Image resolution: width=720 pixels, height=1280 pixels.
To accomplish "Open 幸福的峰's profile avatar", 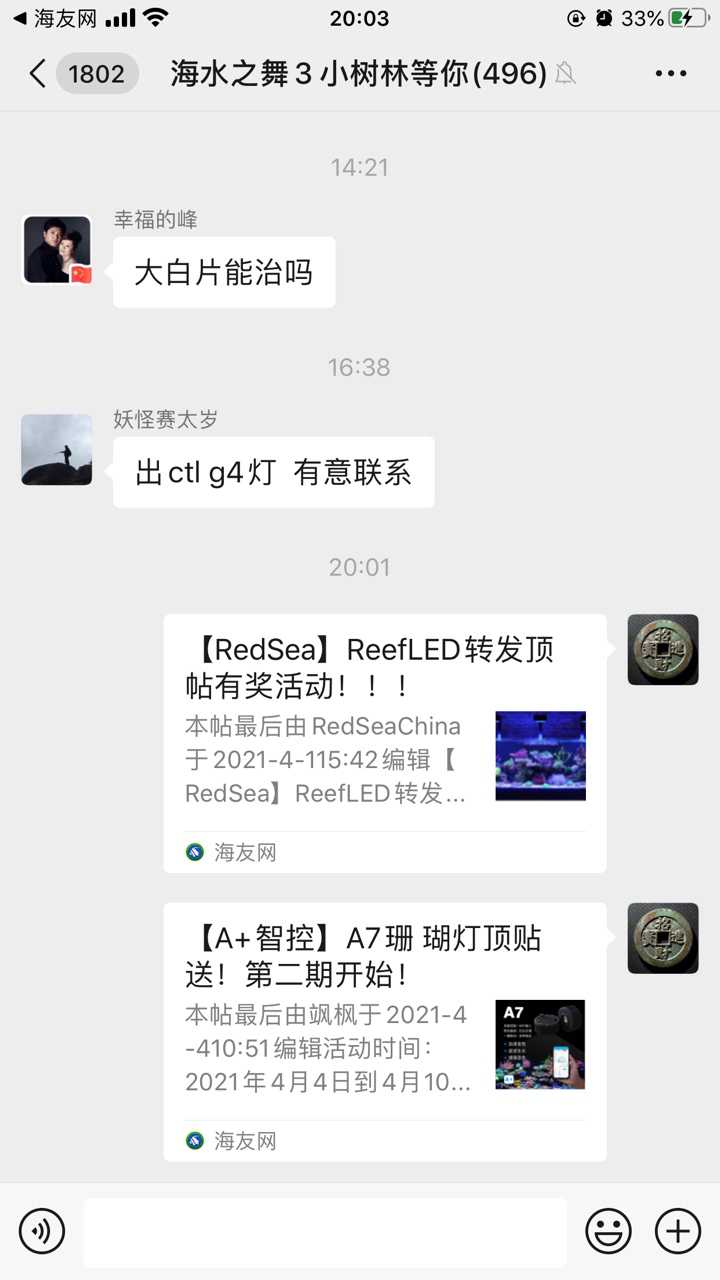I will point(57,250).
